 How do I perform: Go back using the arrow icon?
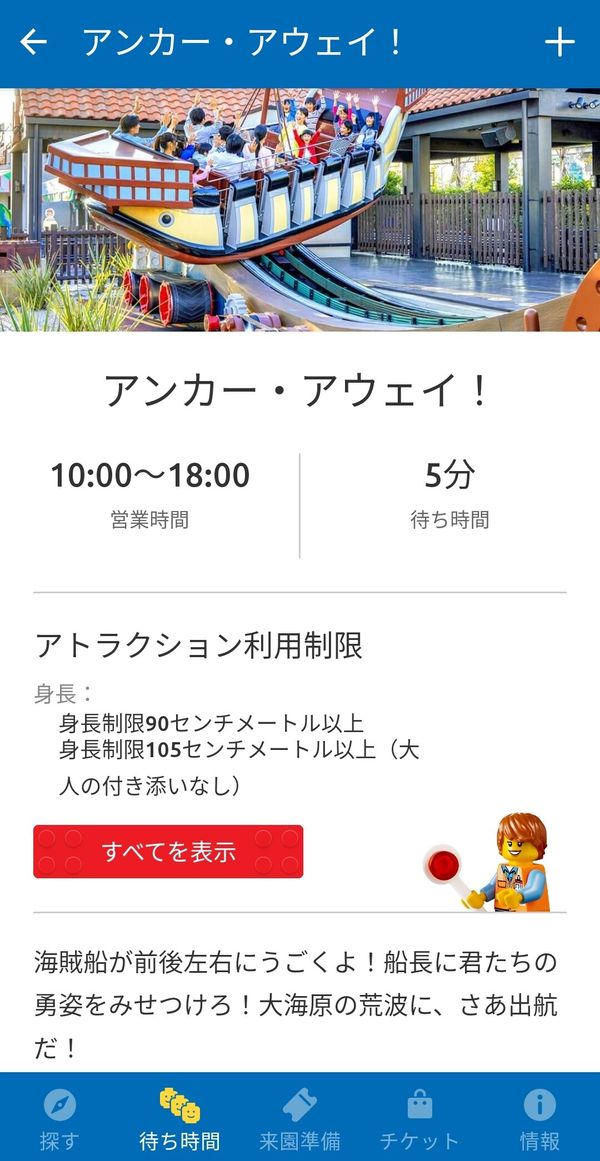click(33, 42)
